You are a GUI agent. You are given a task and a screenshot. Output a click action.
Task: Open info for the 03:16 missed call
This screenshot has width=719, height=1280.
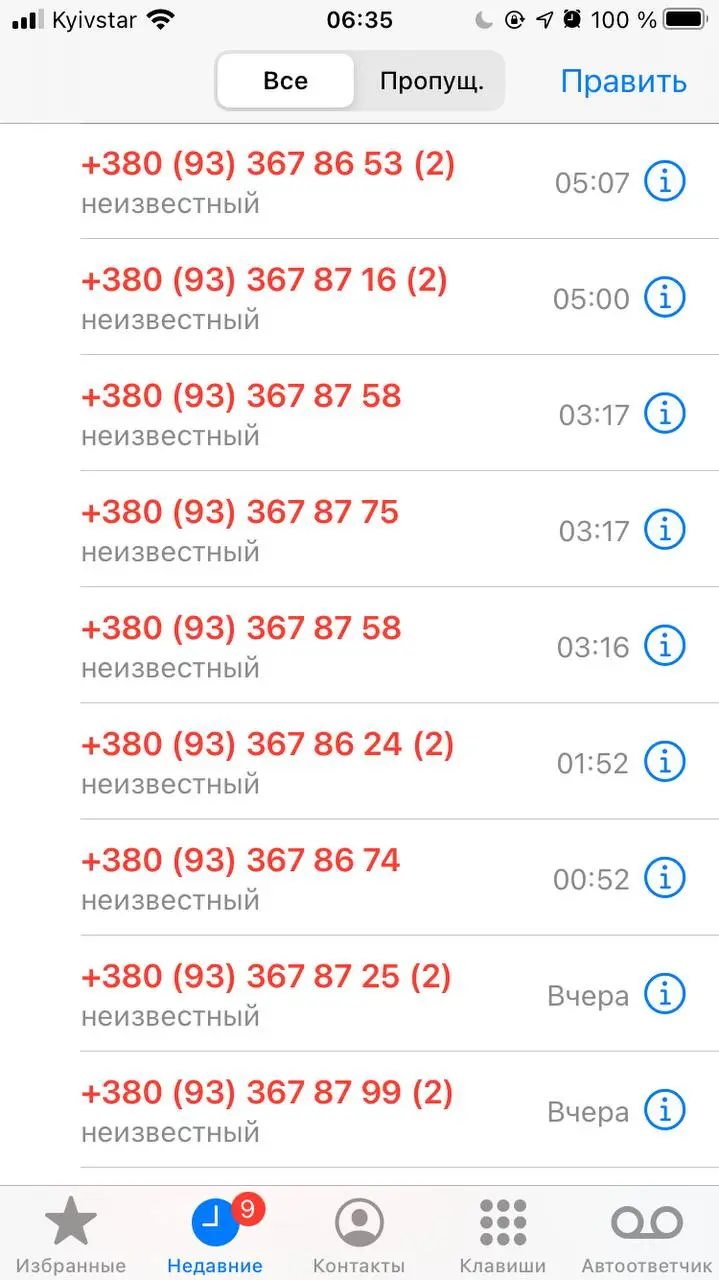[664, 645]
